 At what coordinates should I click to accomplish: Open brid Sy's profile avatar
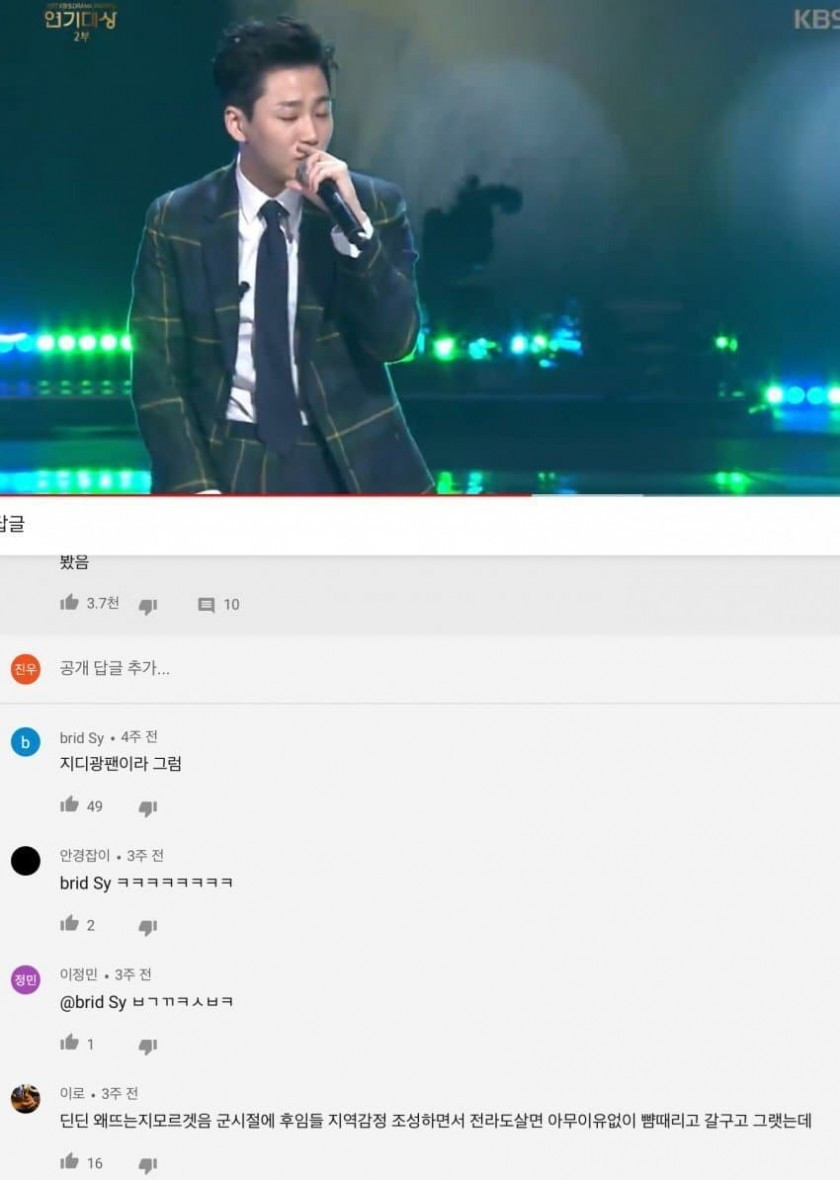click(26, 742)
